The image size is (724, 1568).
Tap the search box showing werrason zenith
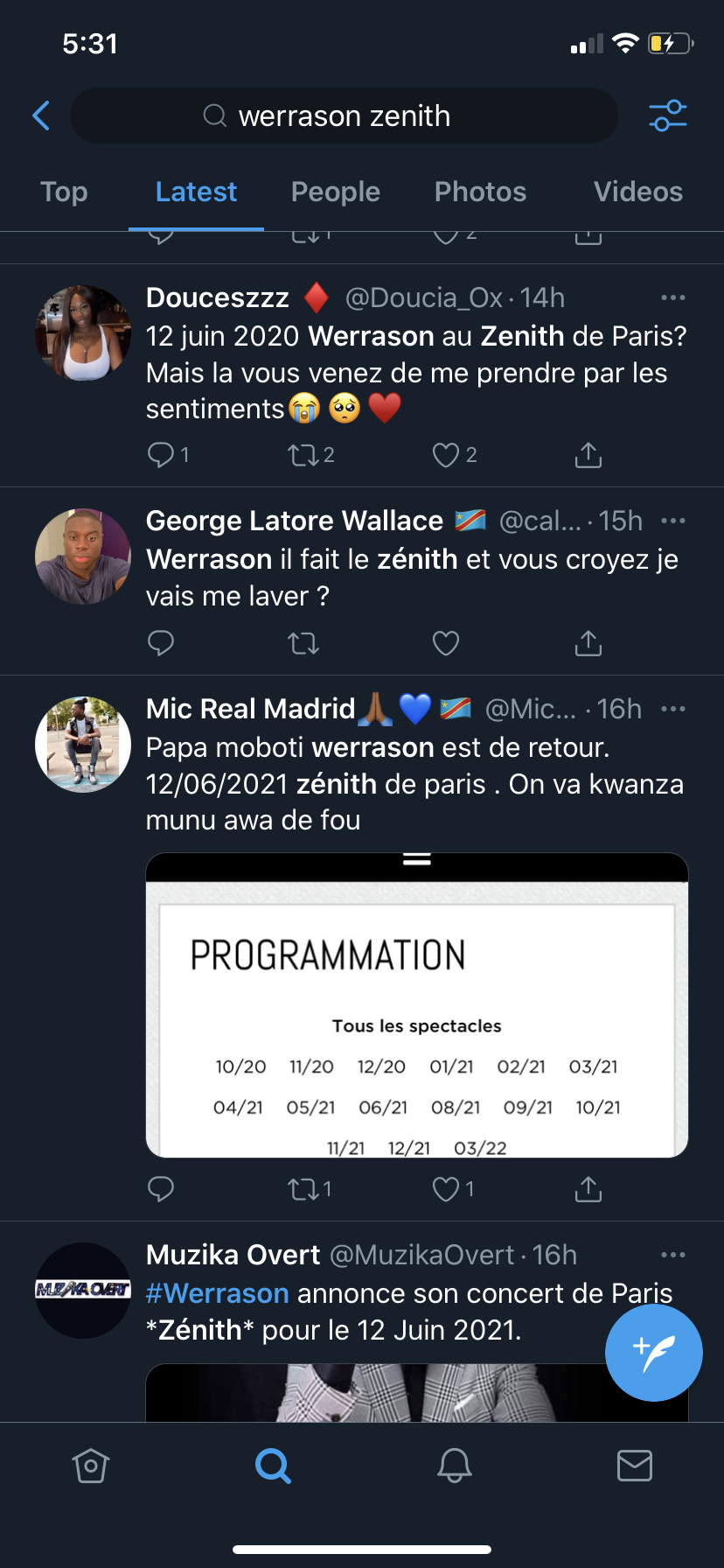[345, 115]
